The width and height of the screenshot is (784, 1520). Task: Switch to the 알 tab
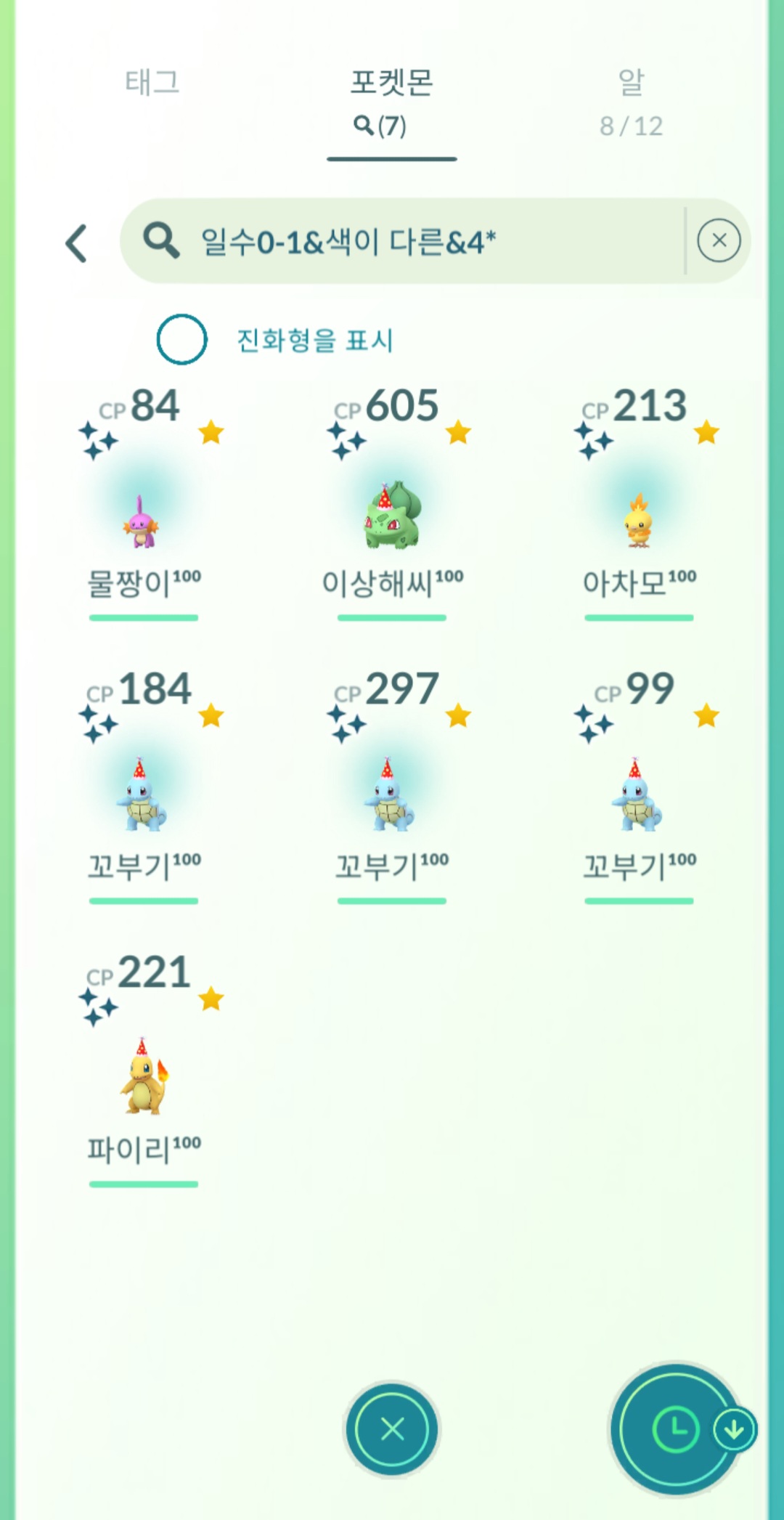[x=631, y=102]
